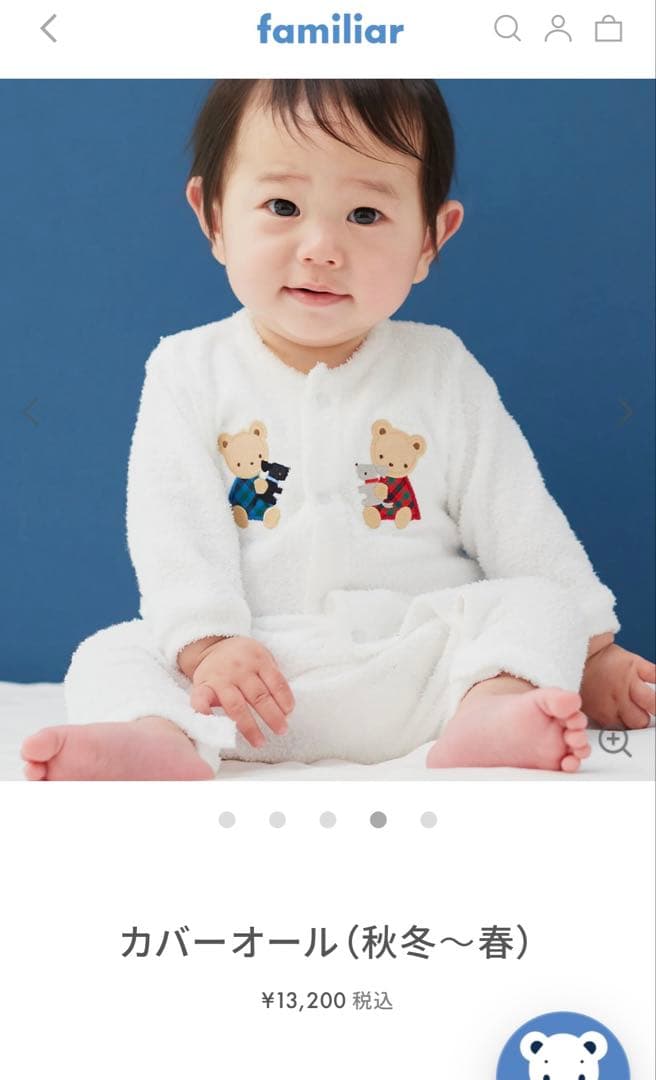The width and height of the screenshot is (656, 1080).
Task: Open the account profile icon
Action: [558, 29]
